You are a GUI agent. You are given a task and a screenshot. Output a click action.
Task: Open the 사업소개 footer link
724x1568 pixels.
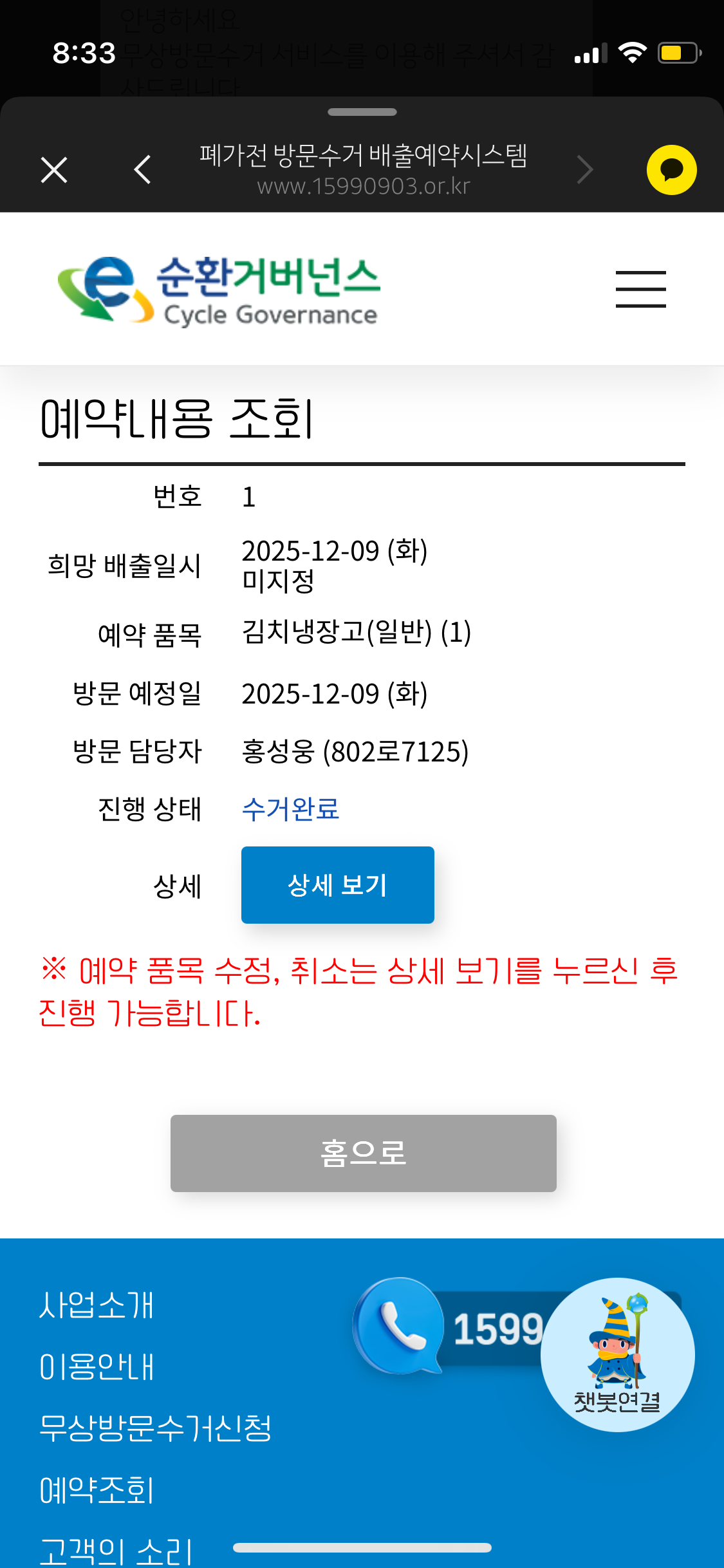pyautogui.click(x=97, y=1305)
